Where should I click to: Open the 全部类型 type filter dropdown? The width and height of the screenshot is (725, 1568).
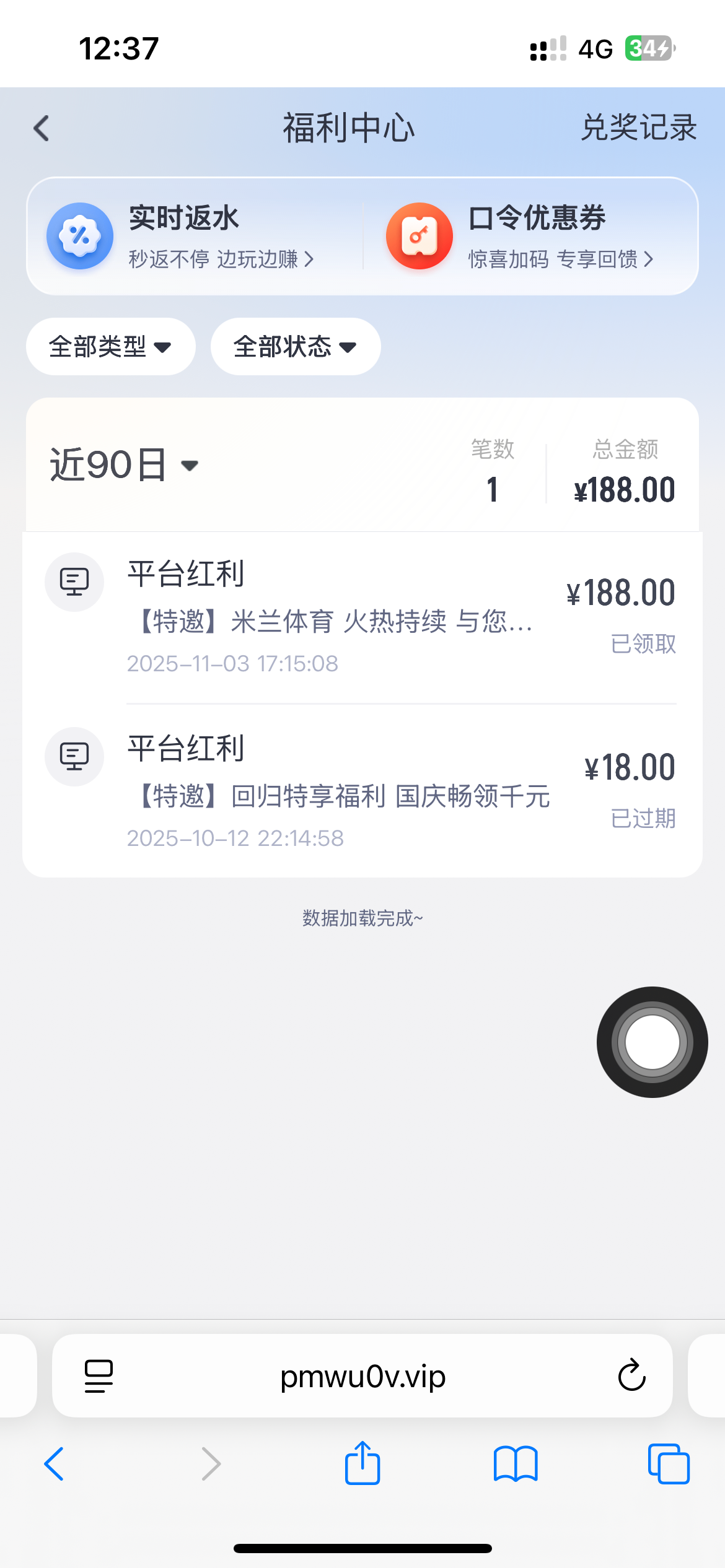click(111, 347)
